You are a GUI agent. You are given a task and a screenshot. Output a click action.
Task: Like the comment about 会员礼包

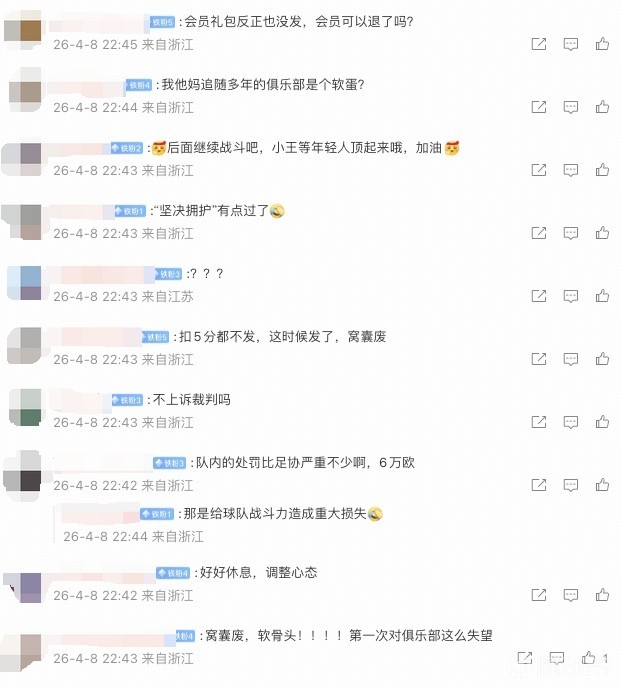(602, 44)
